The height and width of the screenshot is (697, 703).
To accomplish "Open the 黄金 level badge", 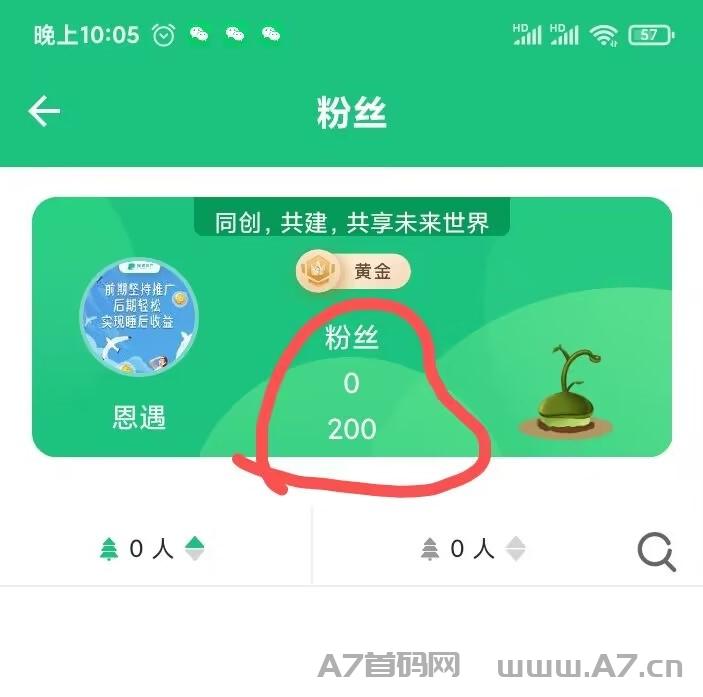I will tap(353, 271).
